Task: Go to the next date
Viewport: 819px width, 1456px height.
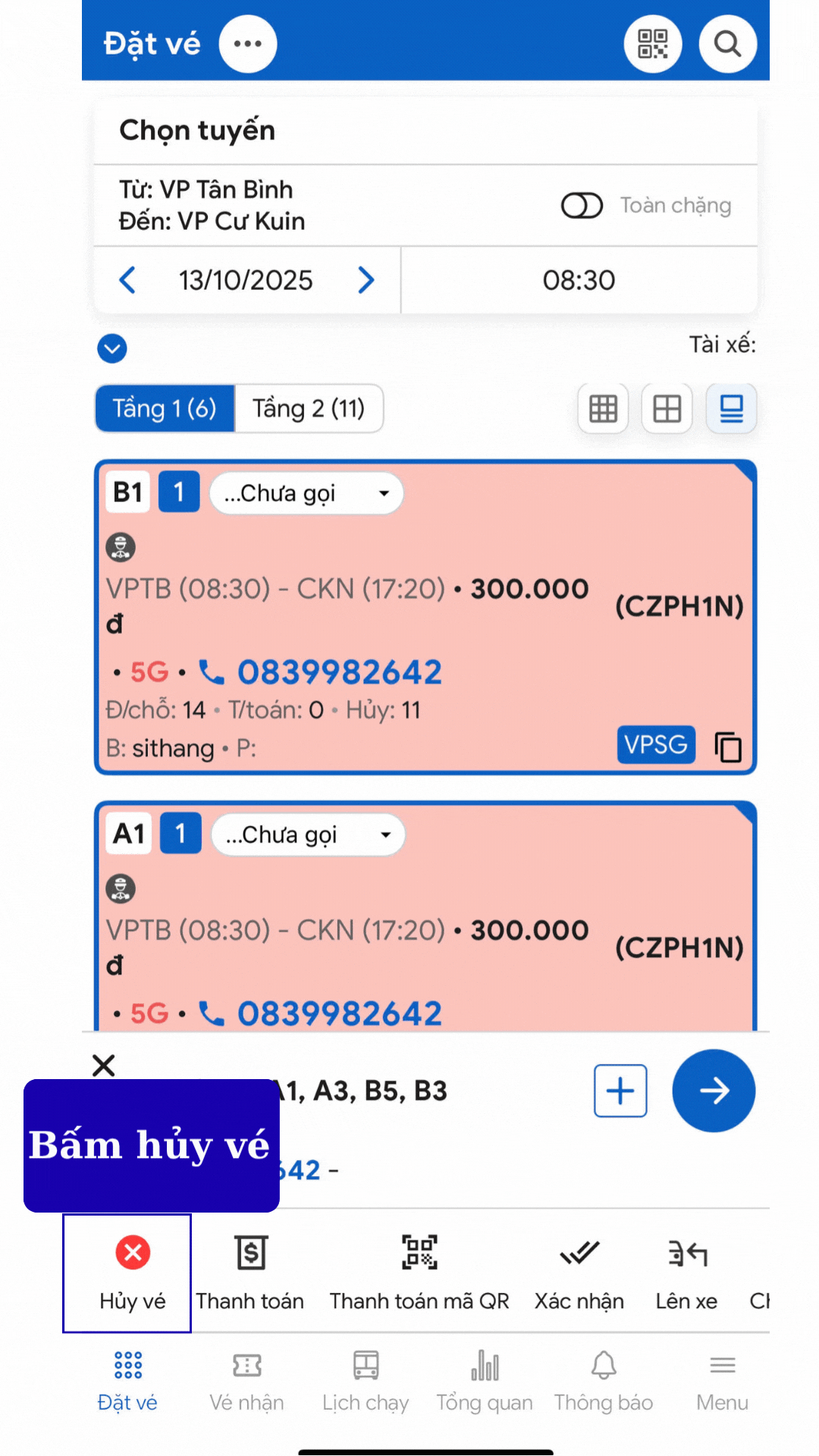Action: [x=366, y=280]
